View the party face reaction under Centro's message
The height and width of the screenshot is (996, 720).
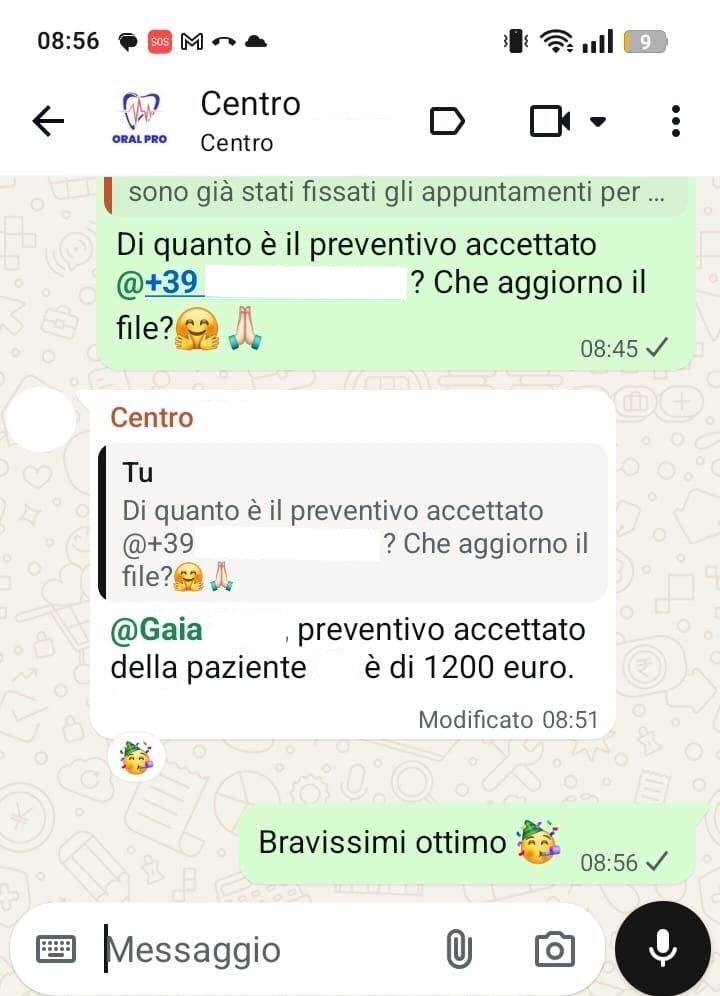tap(136, 759)
